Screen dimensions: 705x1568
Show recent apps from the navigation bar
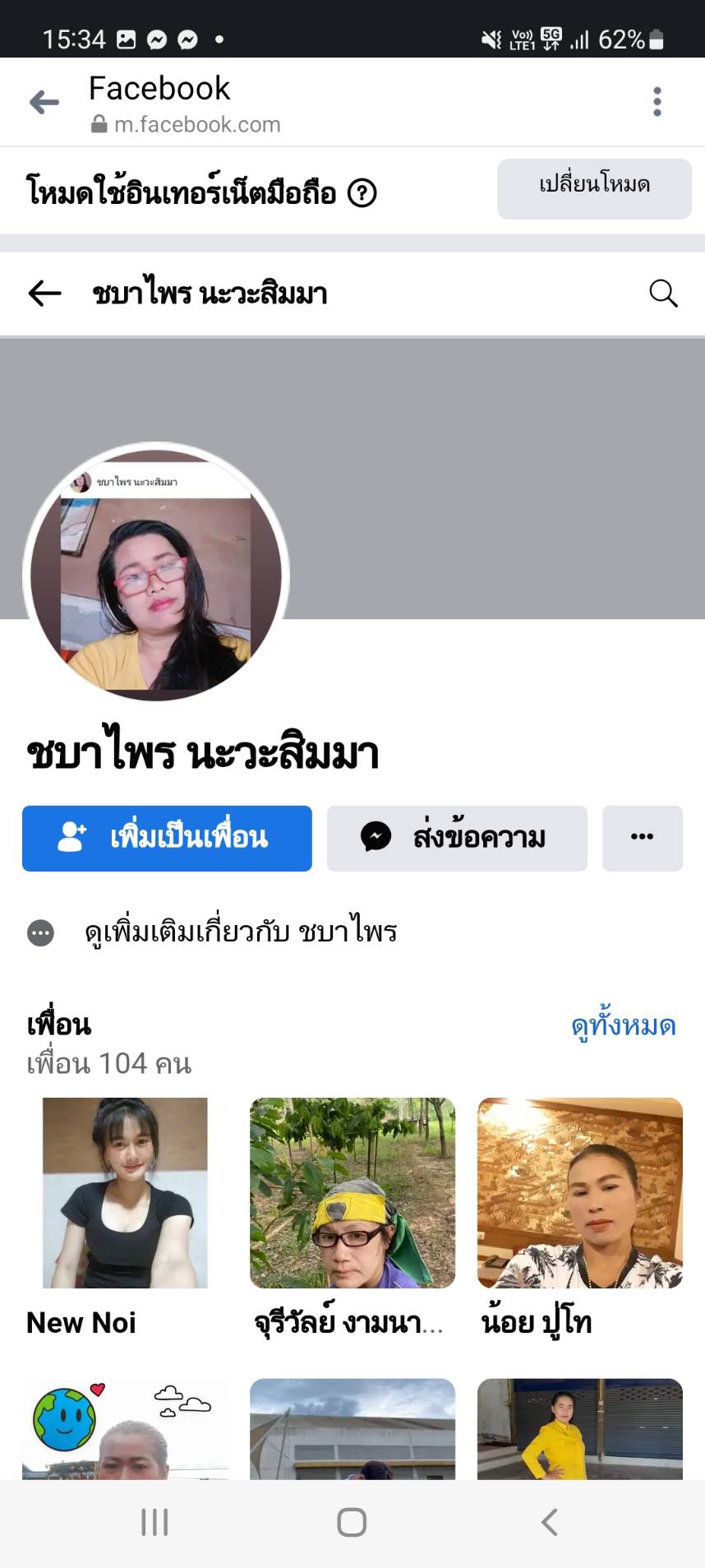(154, 1522)
